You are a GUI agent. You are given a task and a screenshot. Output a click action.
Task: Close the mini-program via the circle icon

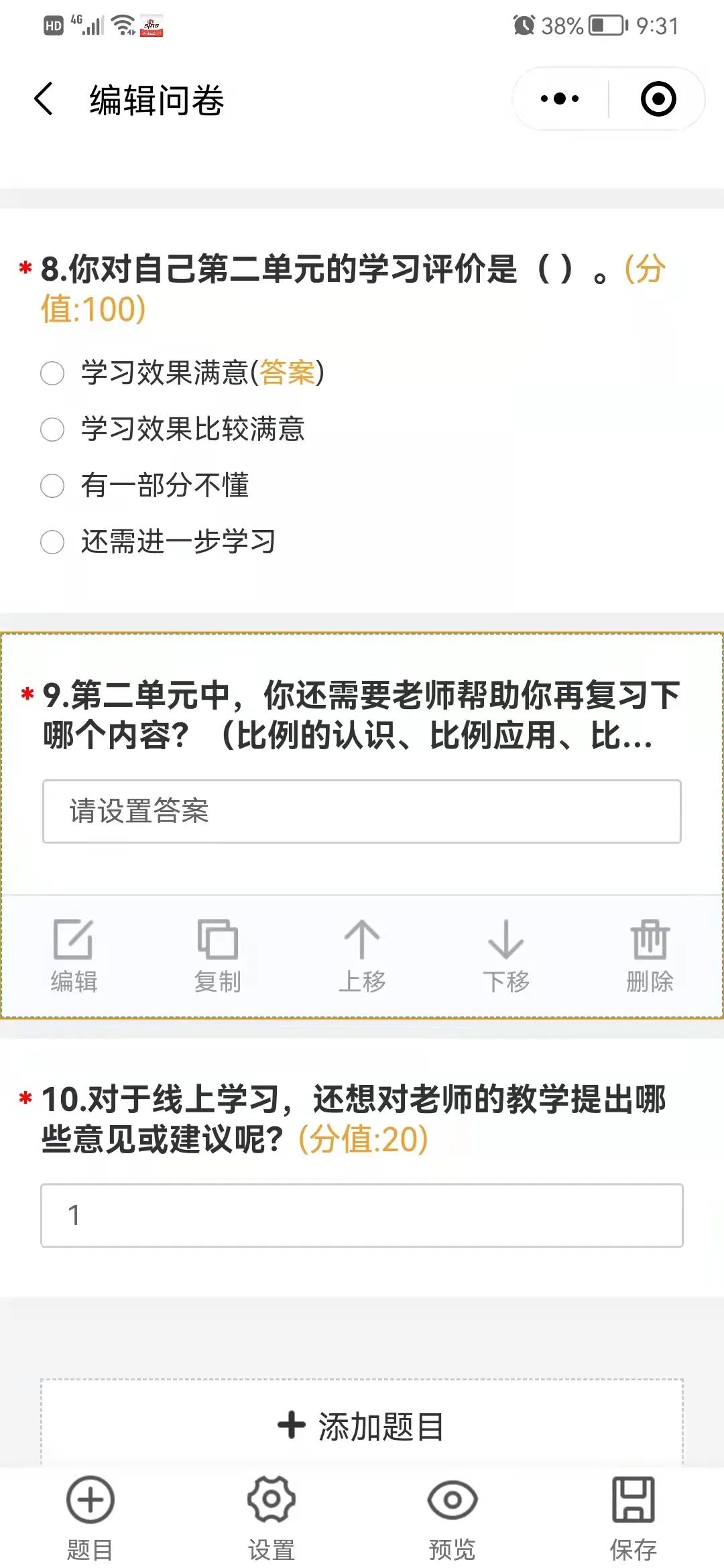click(x=658, y=99)
